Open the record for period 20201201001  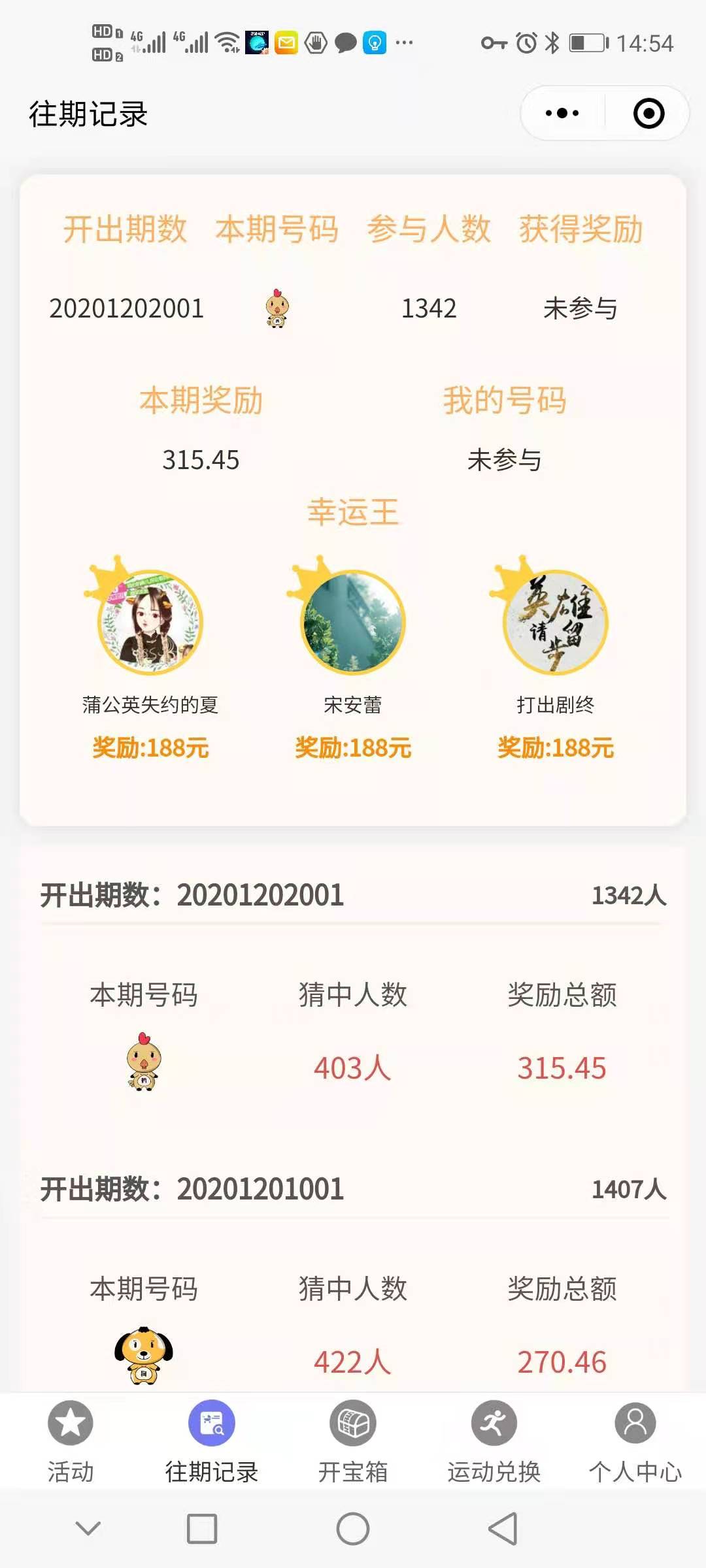[x=353, y=1189]
